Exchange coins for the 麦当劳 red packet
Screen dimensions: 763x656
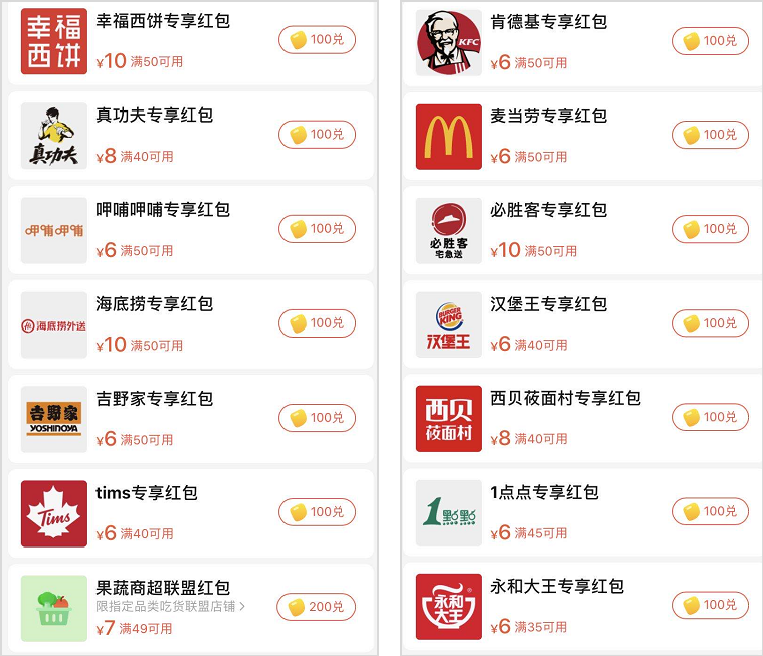710,135
